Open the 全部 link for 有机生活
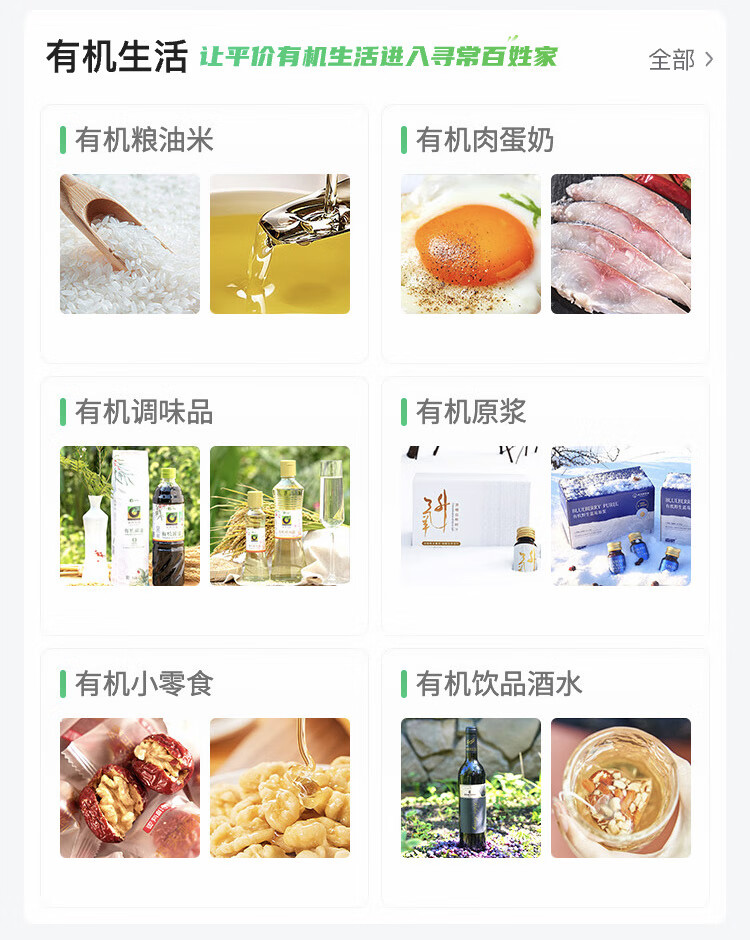The image size is (750, 940). click(x=680, y=59)
